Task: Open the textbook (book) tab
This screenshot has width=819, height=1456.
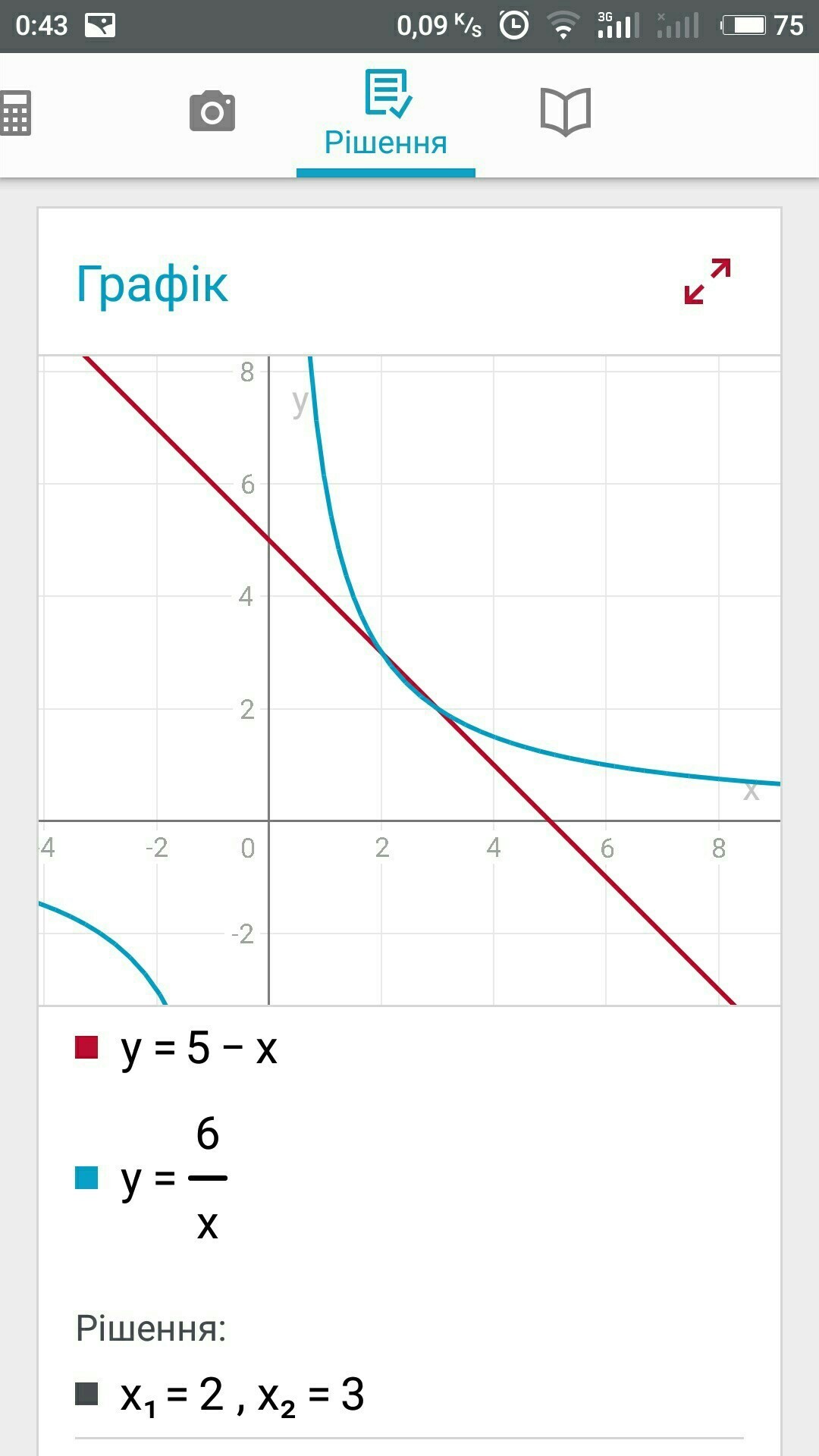Action: tap(565, 112)
